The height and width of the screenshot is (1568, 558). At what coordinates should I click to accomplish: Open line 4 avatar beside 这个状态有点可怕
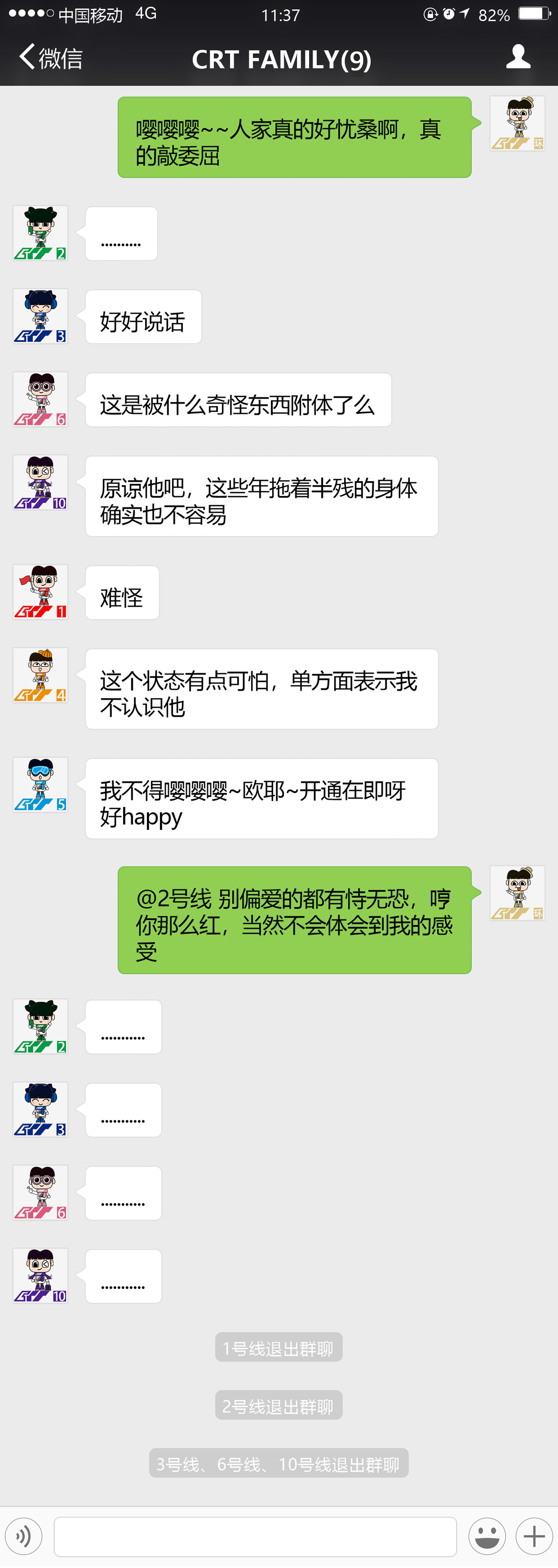point(40,675)
